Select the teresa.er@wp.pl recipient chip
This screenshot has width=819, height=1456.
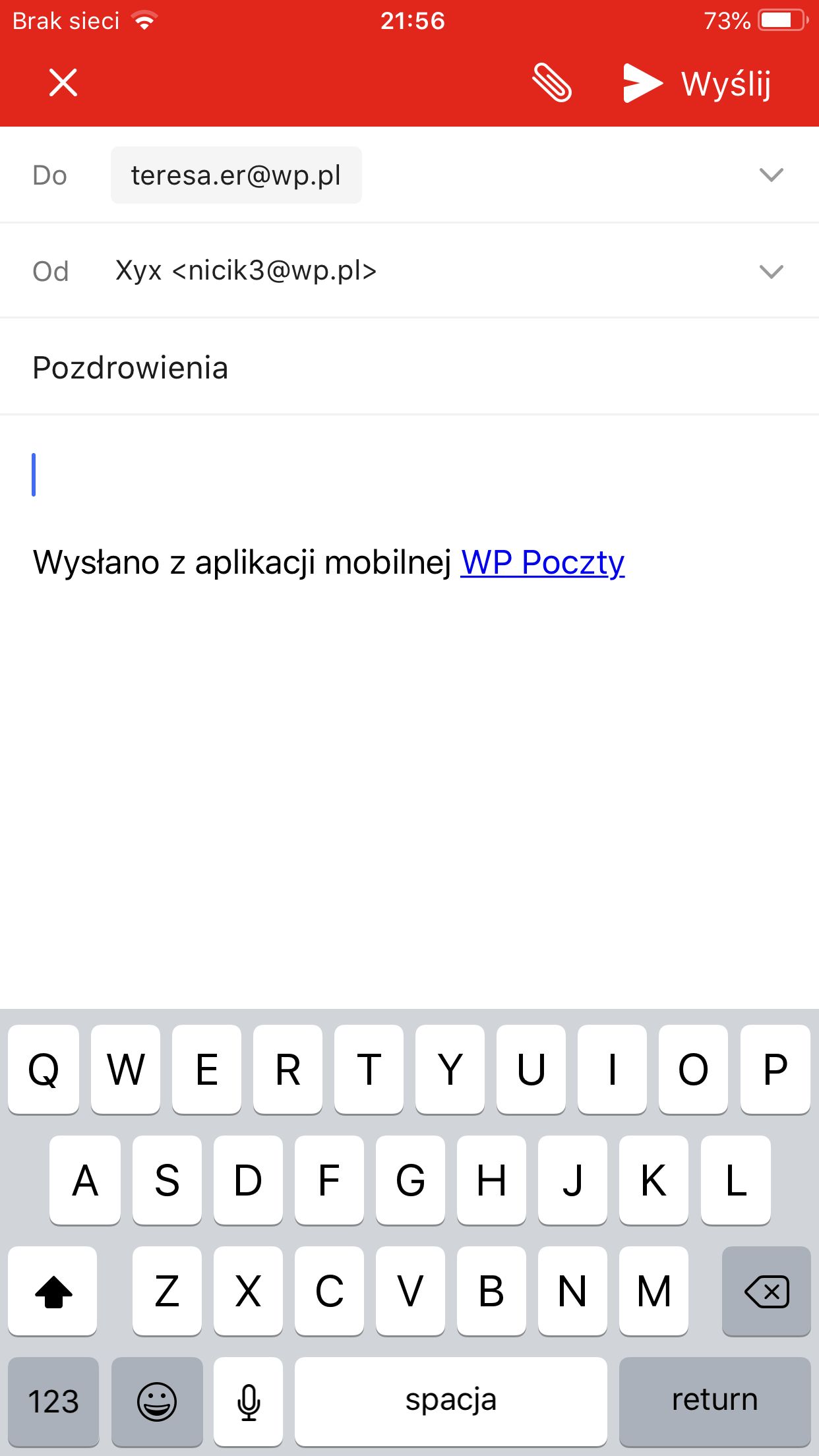coord(236,175)
